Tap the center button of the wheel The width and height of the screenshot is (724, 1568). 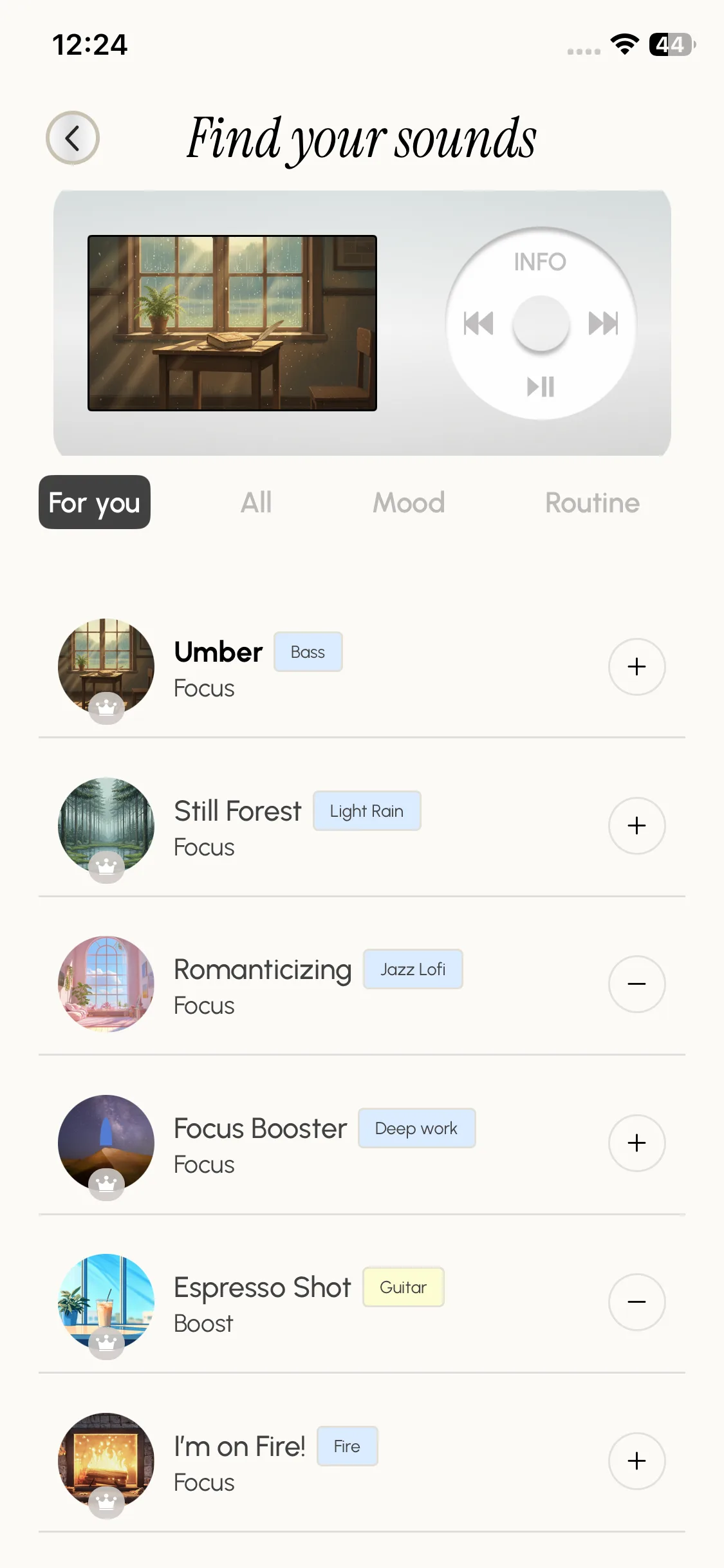pos(541,324)
